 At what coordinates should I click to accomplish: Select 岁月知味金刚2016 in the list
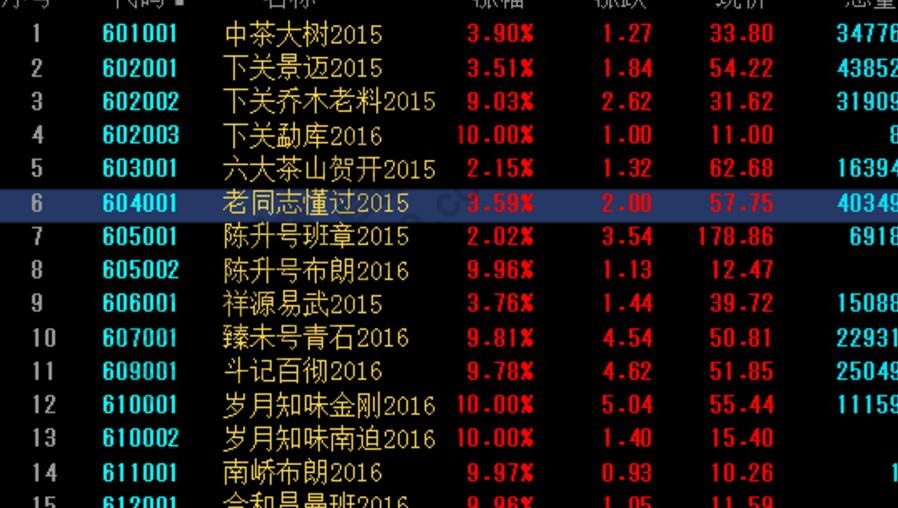(x=328, y=405)
